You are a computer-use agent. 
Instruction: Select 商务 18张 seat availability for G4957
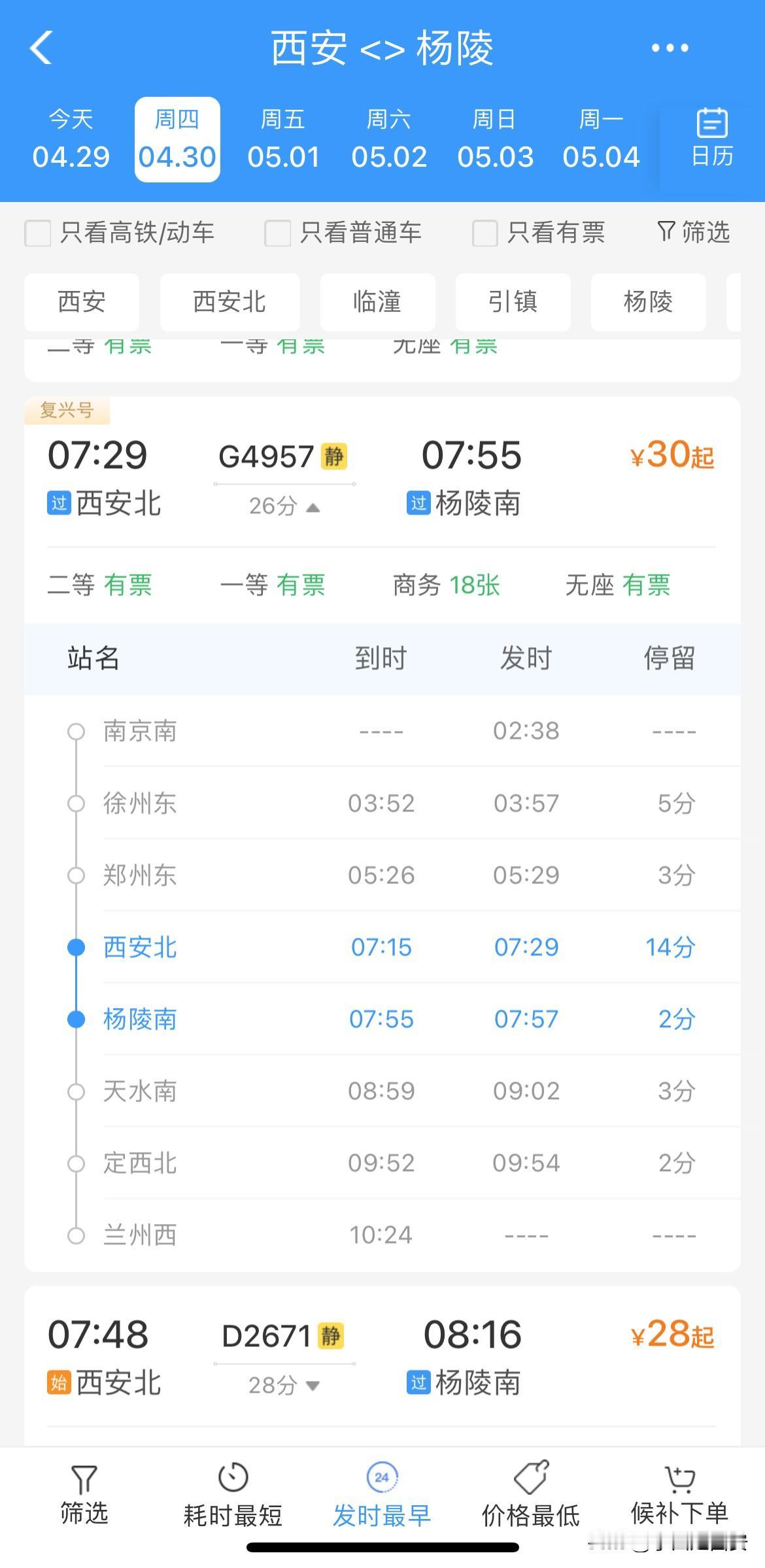click(x=447, y=586)
